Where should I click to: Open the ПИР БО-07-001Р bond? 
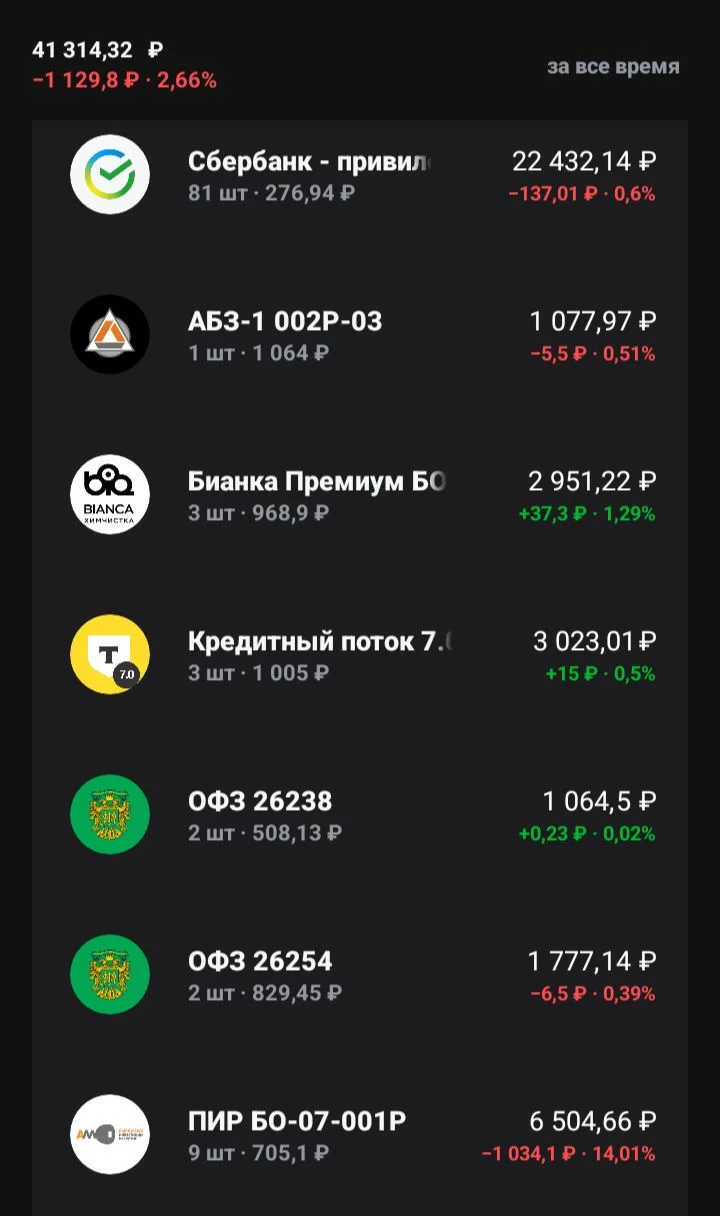coord(360,1135)
